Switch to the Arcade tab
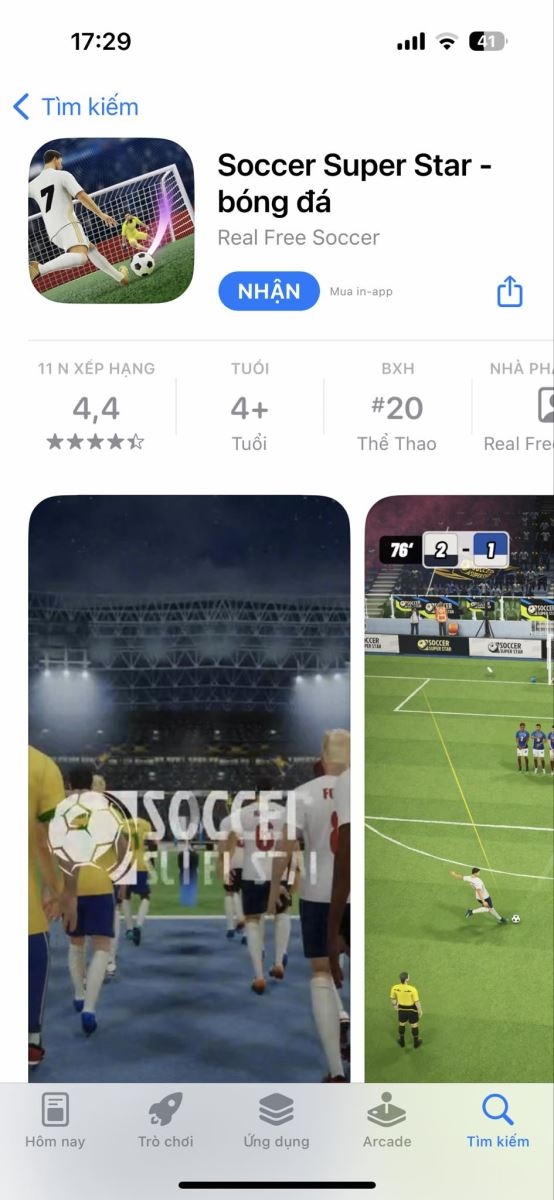 387,1121
